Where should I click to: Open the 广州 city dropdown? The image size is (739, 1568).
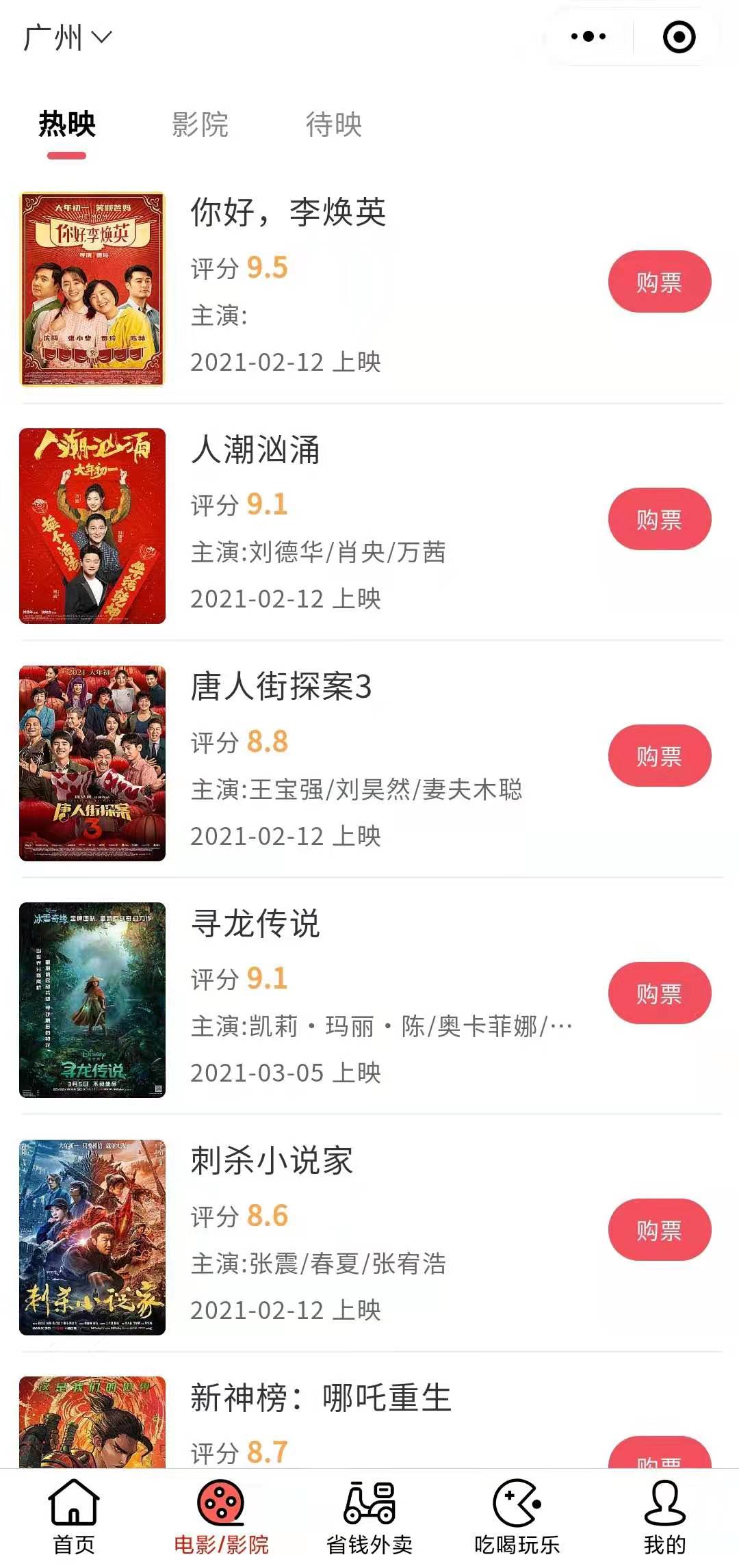pyautogui.click(x=67, y=38)
